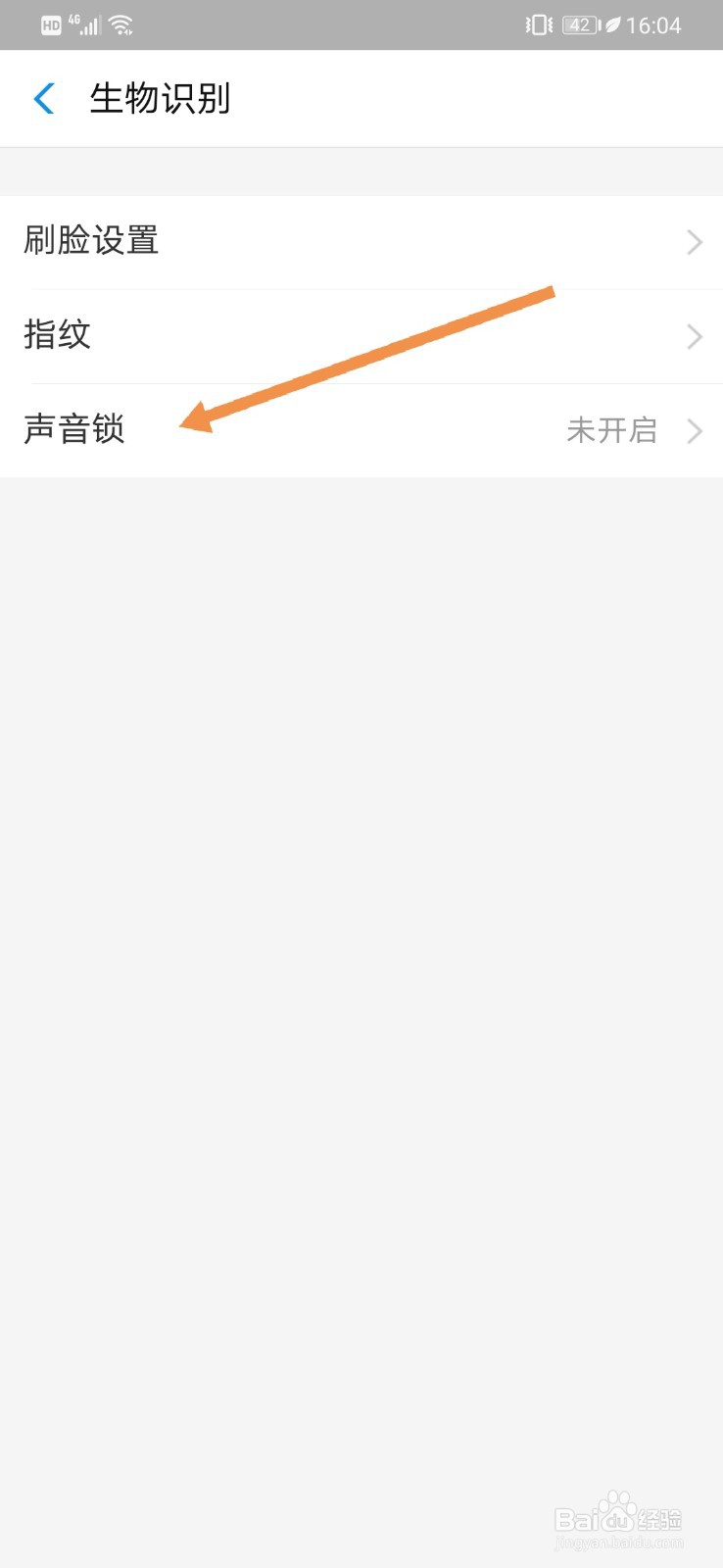Tap the power-saving leaf icon
Viewport: 723px width, 1568px height.
[611, 24]
